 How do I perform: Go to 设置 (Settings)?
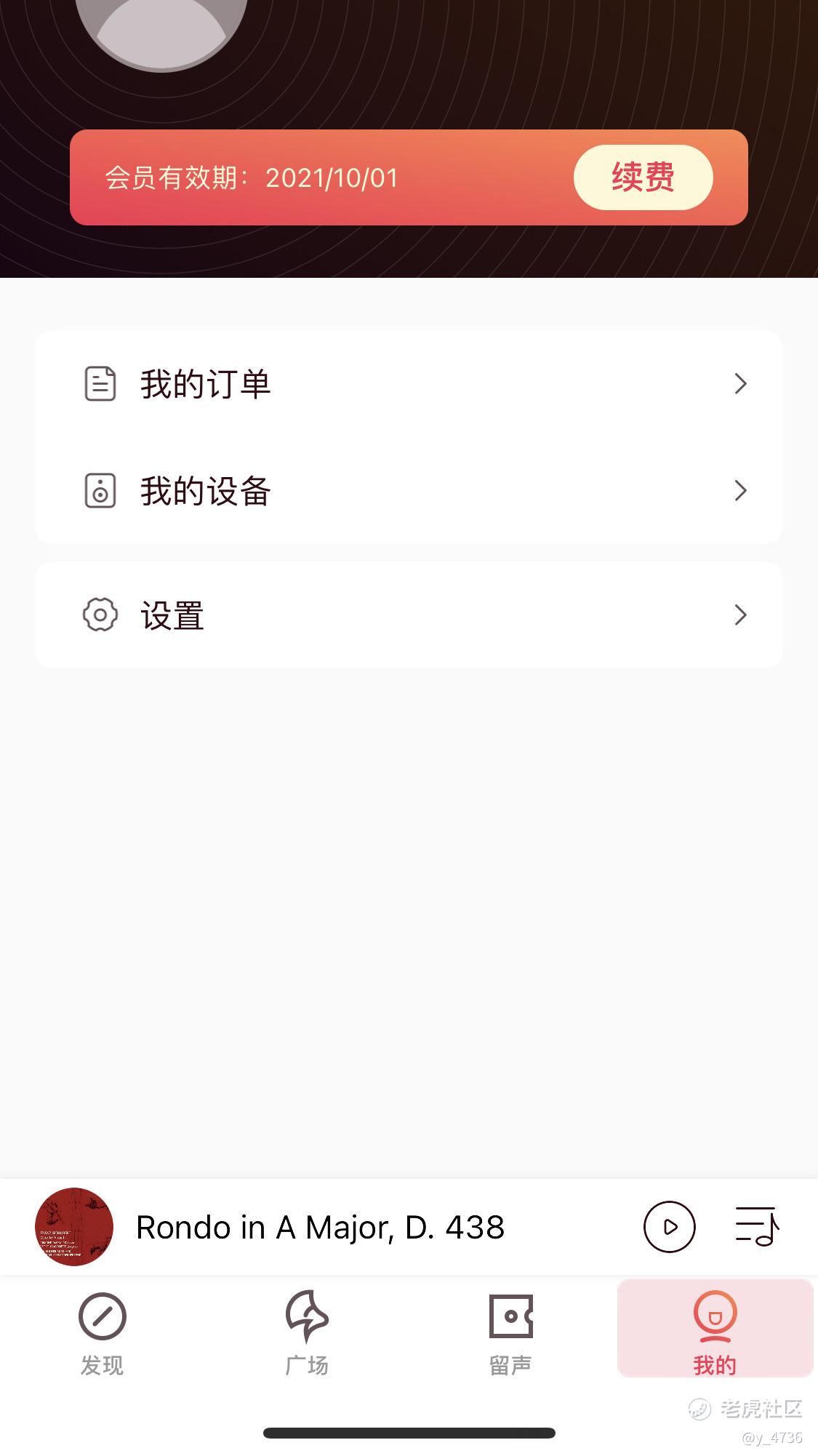point(409,615)
